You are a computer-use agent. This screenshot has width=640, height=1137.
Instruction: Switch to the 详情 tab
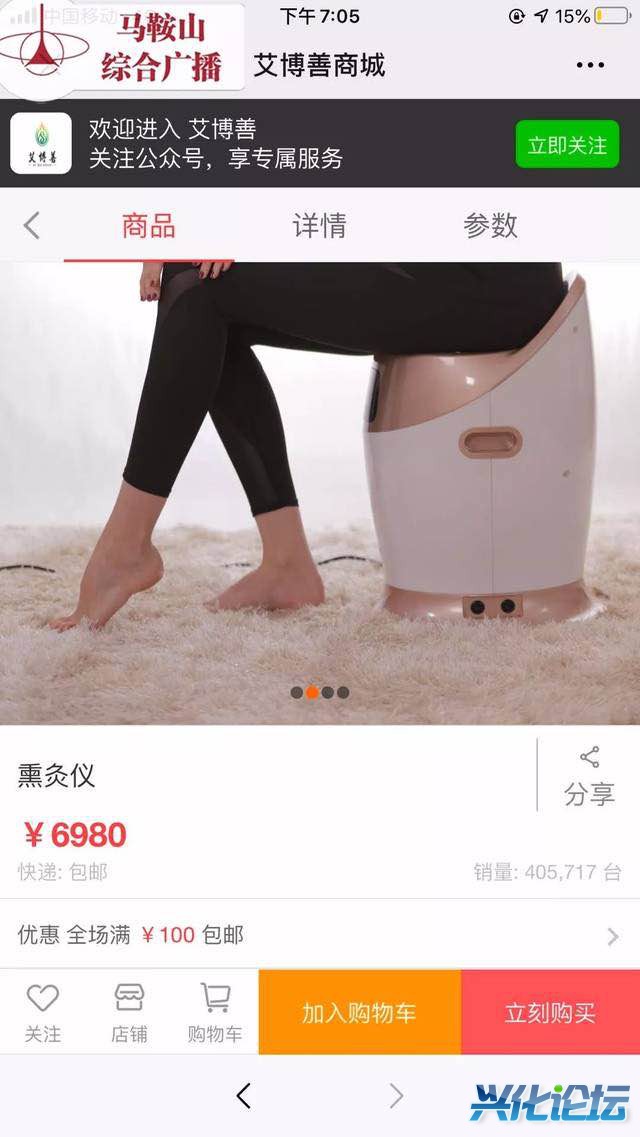(x=319, y=226)
